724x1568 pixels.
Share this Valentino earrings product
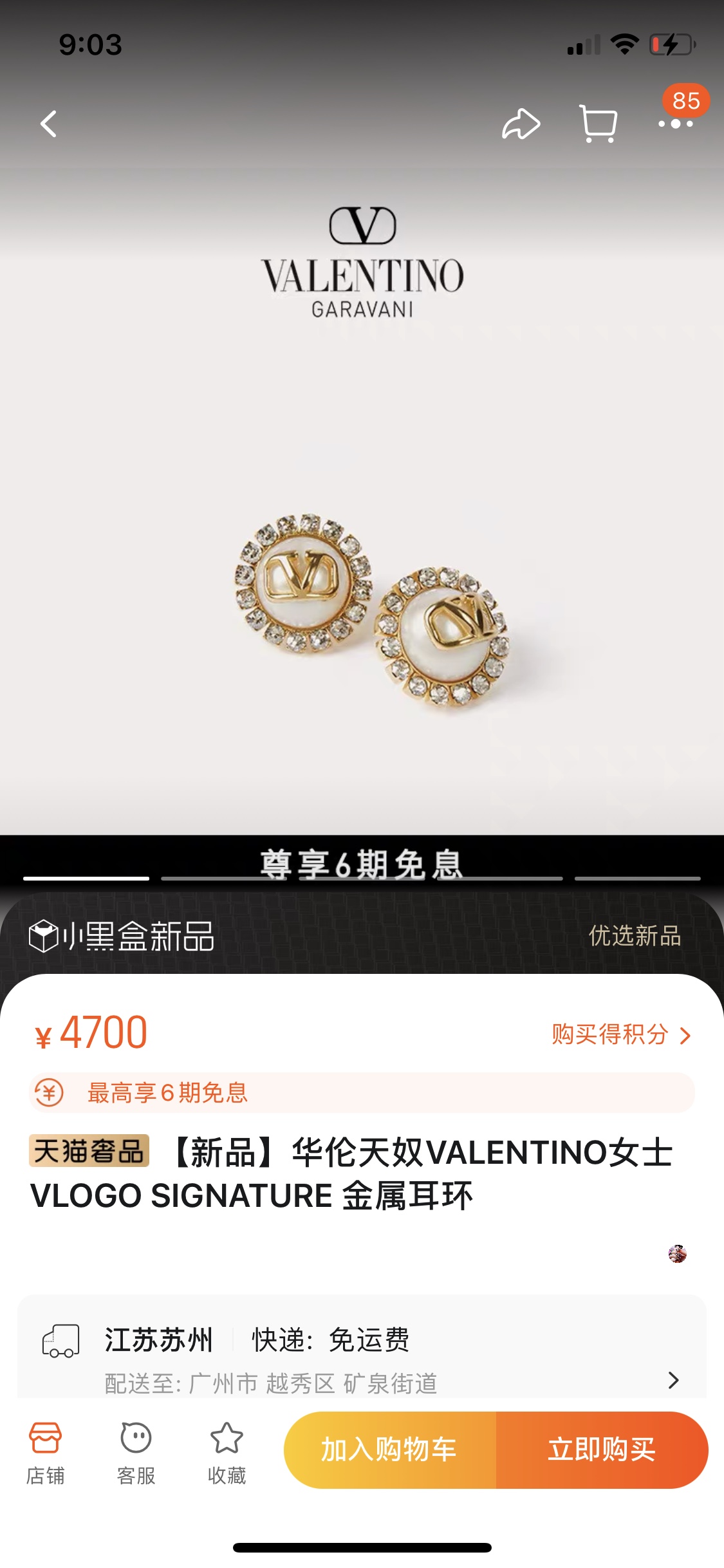point(521,124)
